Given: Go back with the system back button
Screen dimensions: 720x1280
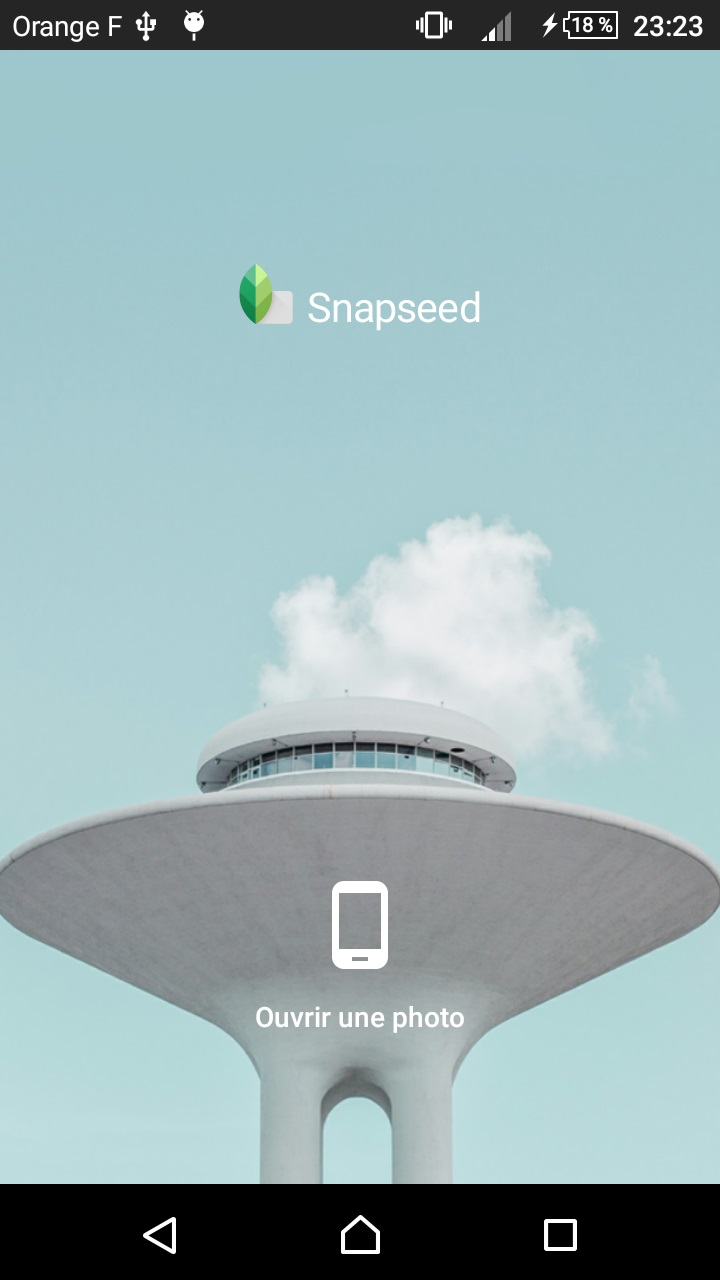Looking at the screenshot, I should click(x=160, y=1235).
